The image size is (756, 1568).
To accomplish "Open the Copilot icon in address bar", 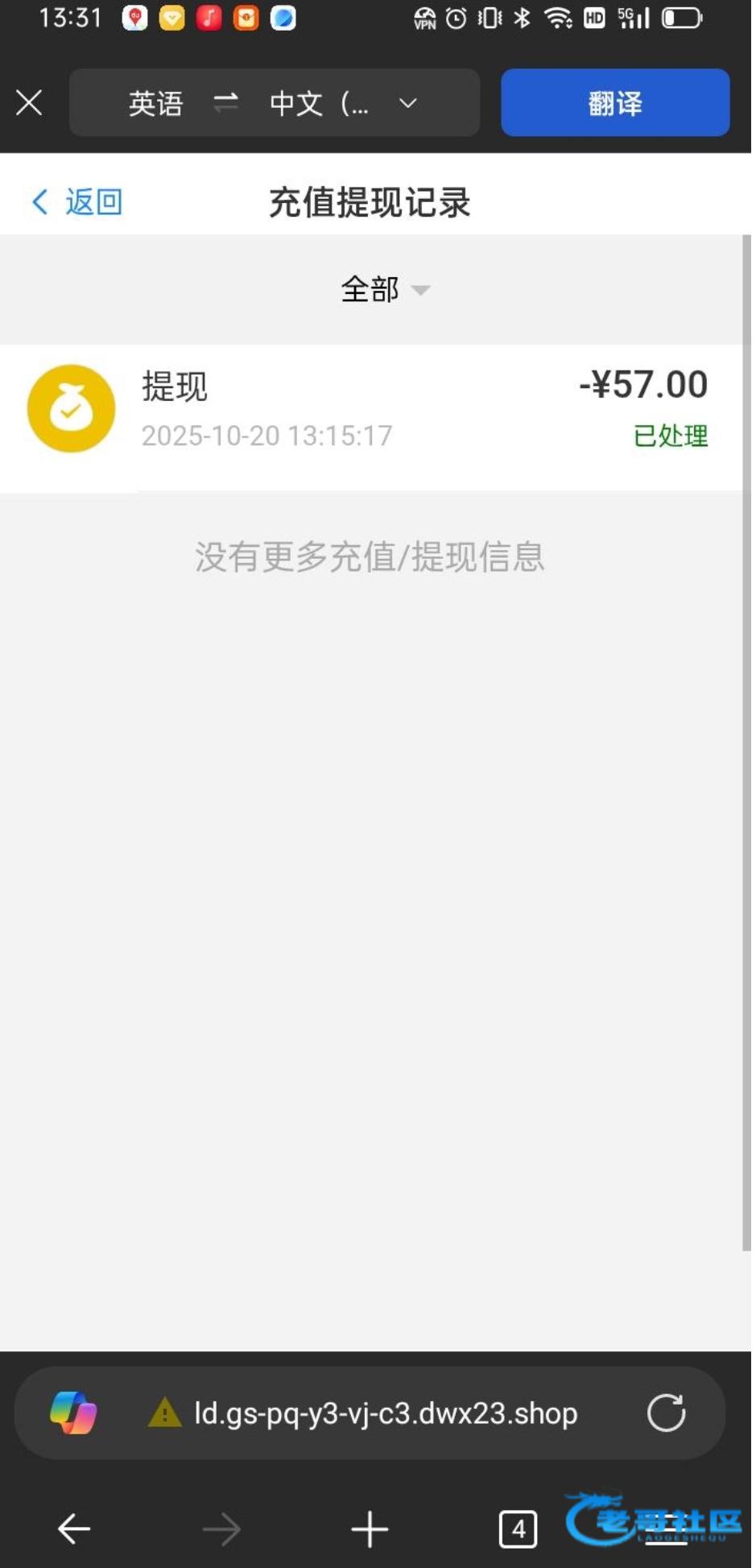I will tap(73, 1413).
